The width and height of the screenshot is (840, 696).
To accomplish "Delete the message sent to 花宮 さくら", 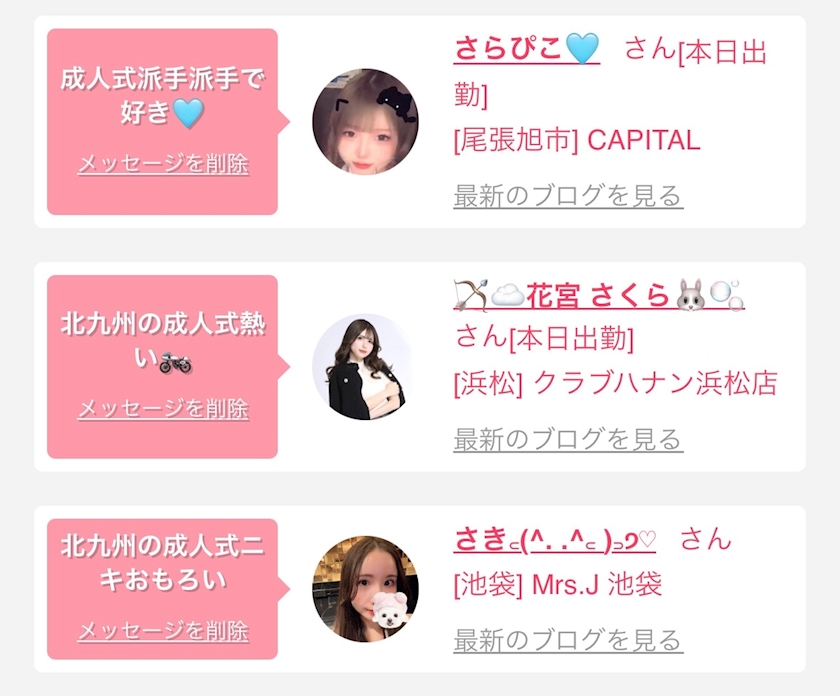I will pyautogui.click(x=163, y=409).
